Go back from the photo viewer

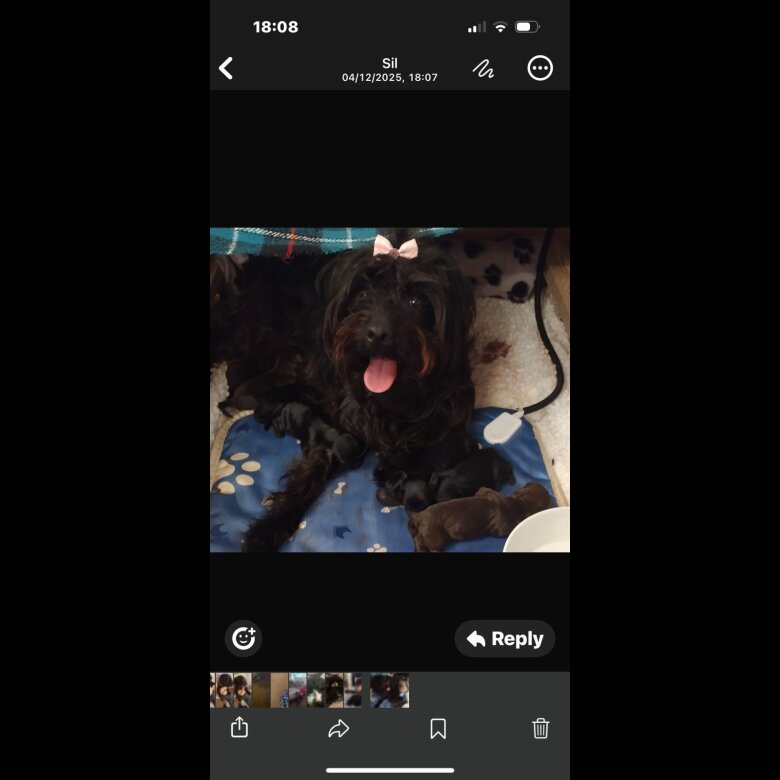226,68
